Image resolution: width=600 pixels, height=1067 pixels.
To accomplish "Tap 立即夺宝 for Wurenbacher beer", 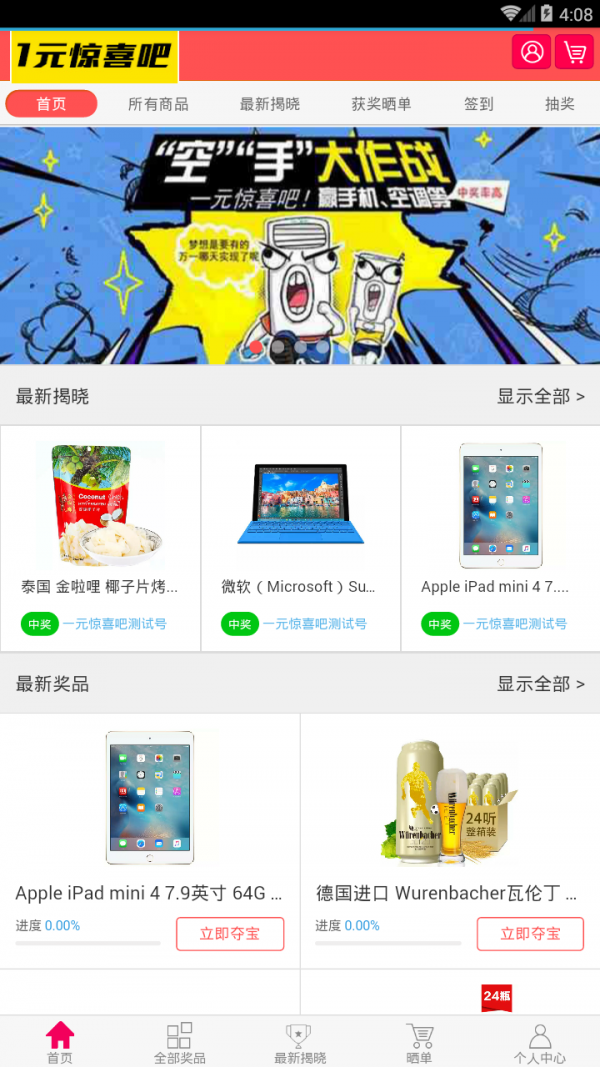I will [x=530, y=934].
